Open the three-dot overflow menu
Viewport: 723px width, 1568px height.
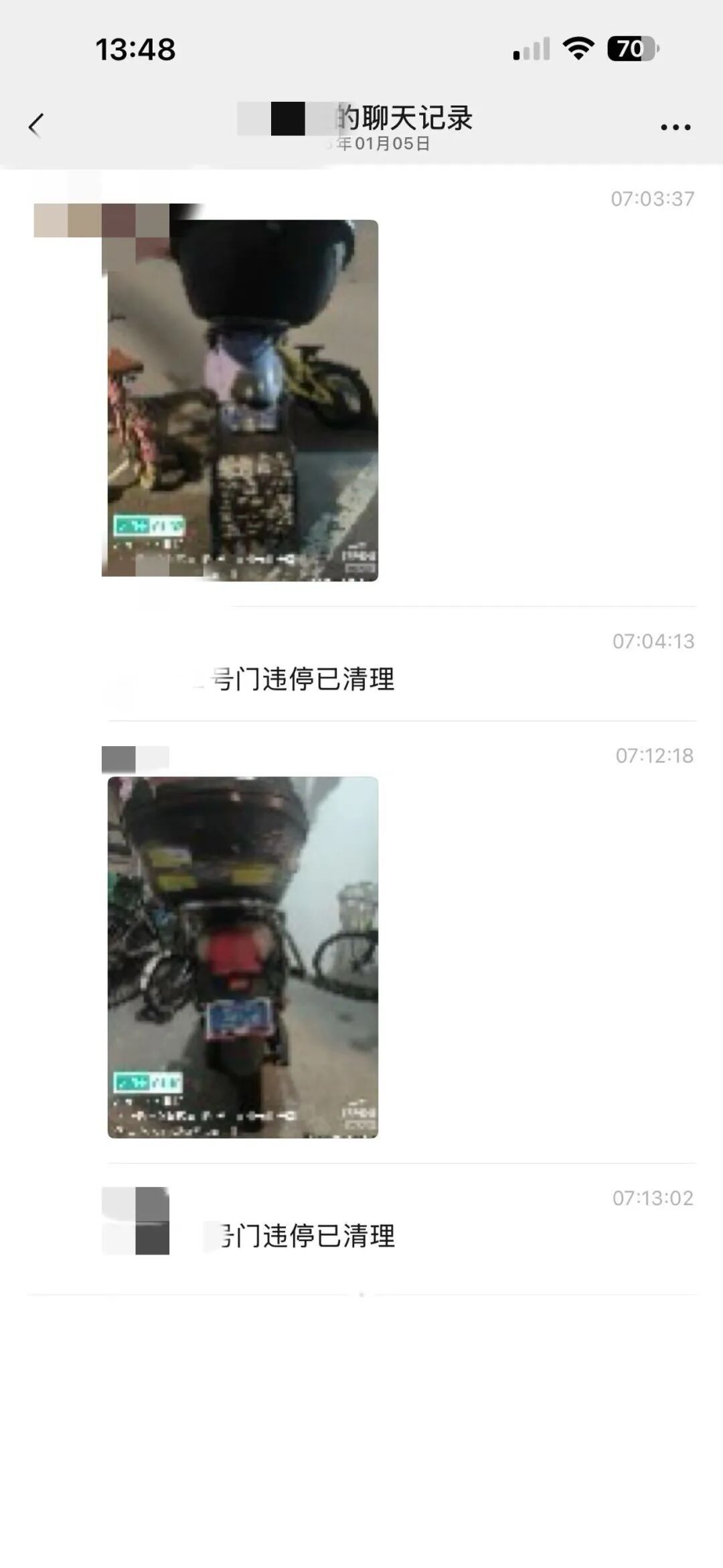point(675,127)
